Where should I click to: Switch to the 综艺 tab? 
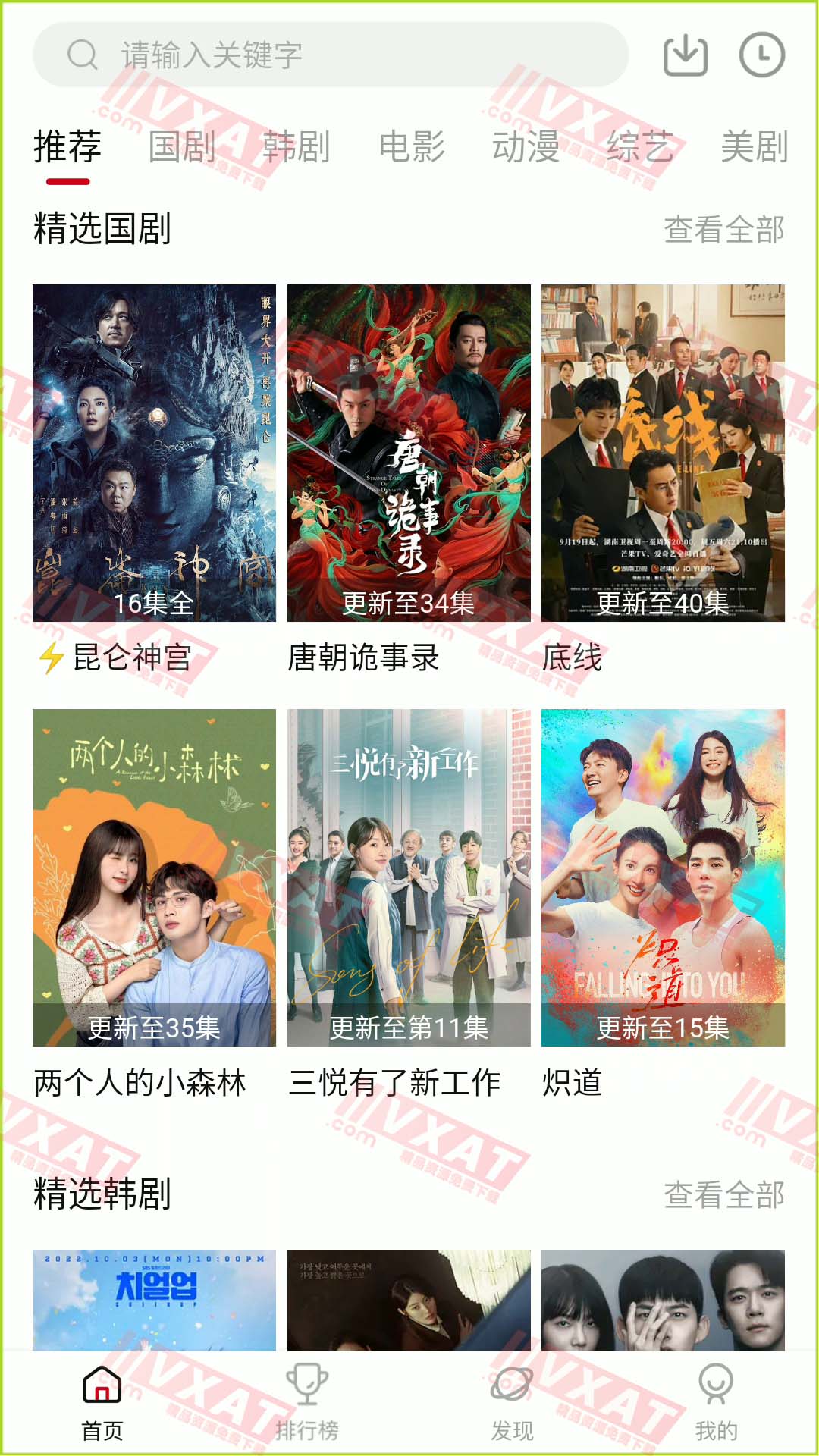(x=641, y=147)
